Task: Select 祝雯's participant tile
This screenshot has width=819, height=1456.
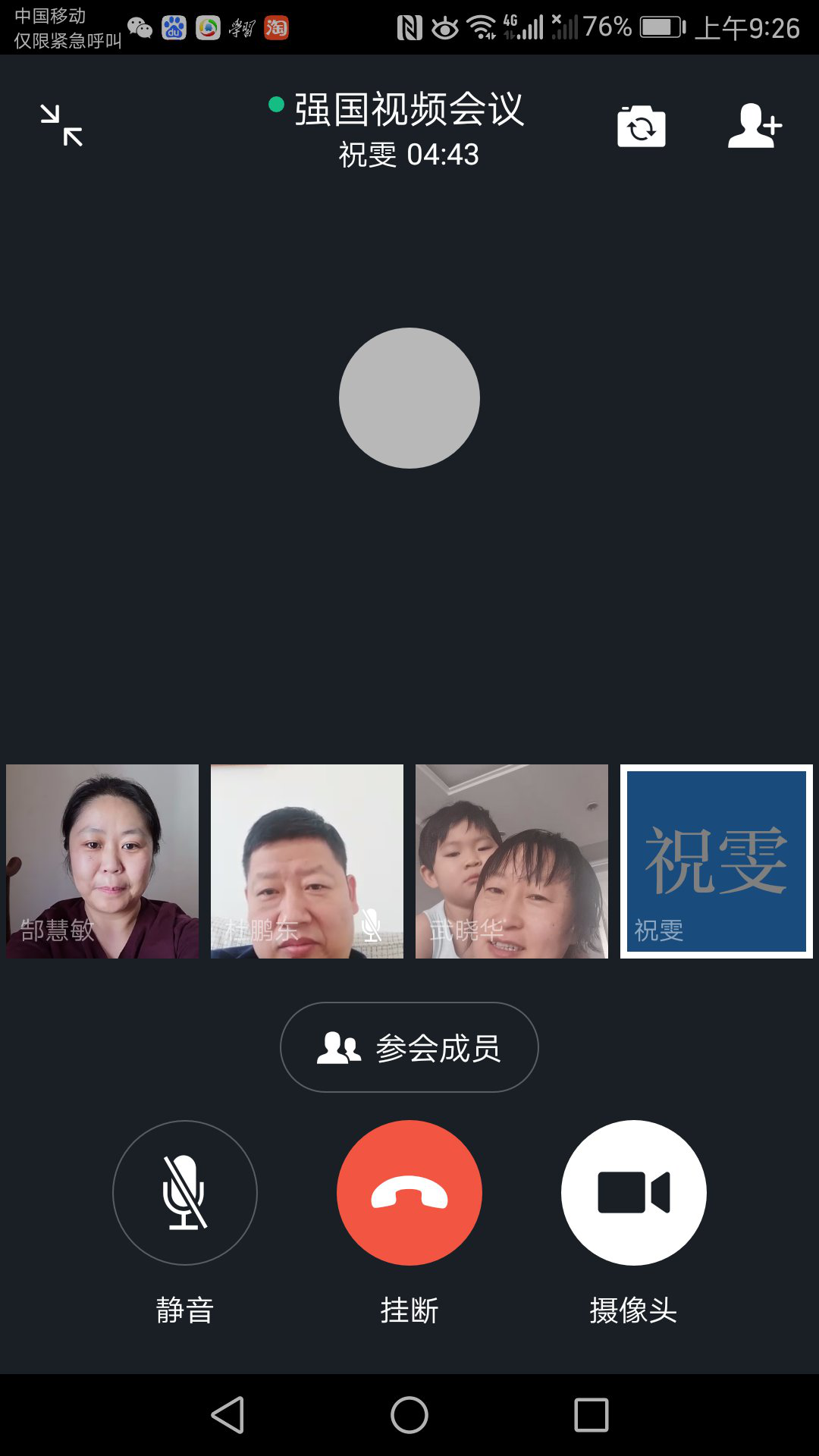Action: (717, 861)
